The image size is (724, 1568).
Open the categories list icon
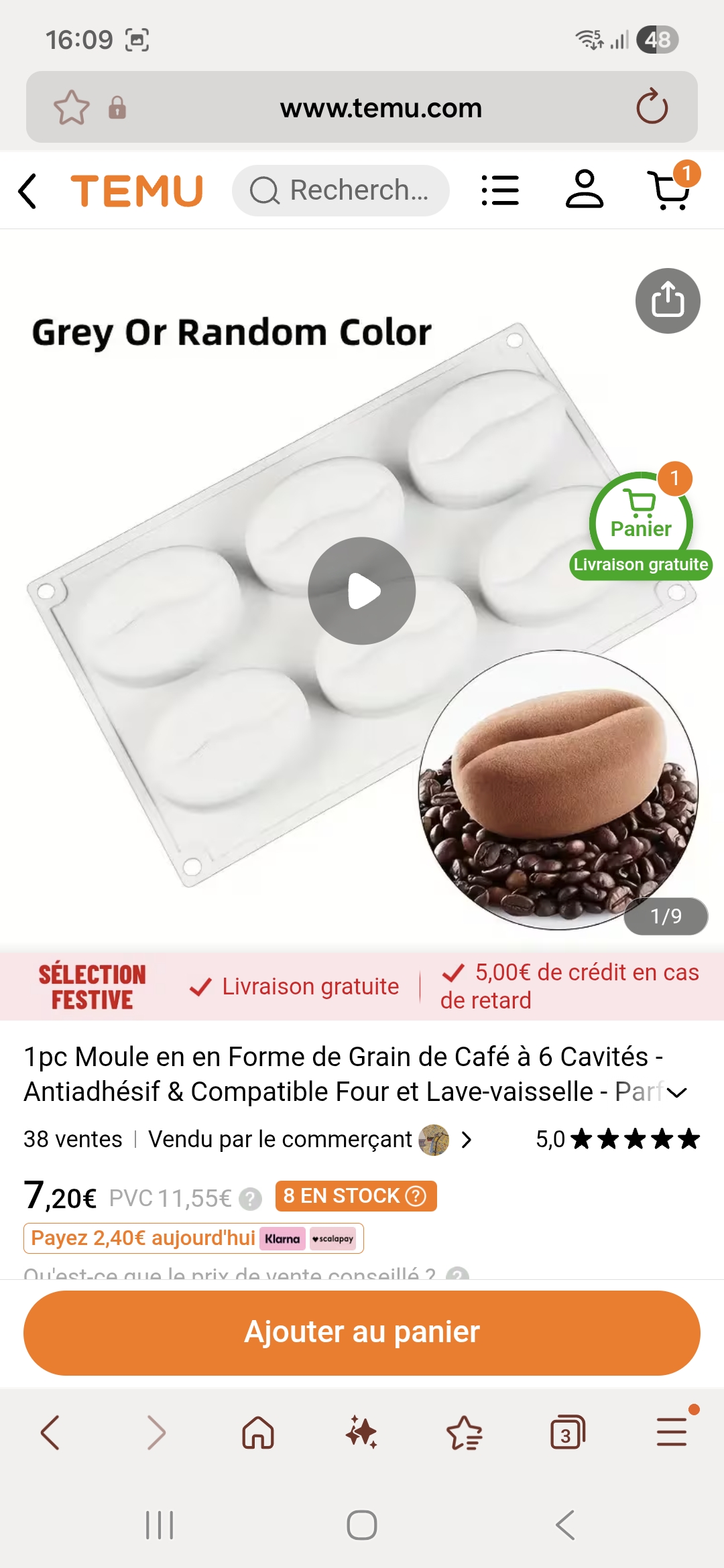tap(500, 190)
